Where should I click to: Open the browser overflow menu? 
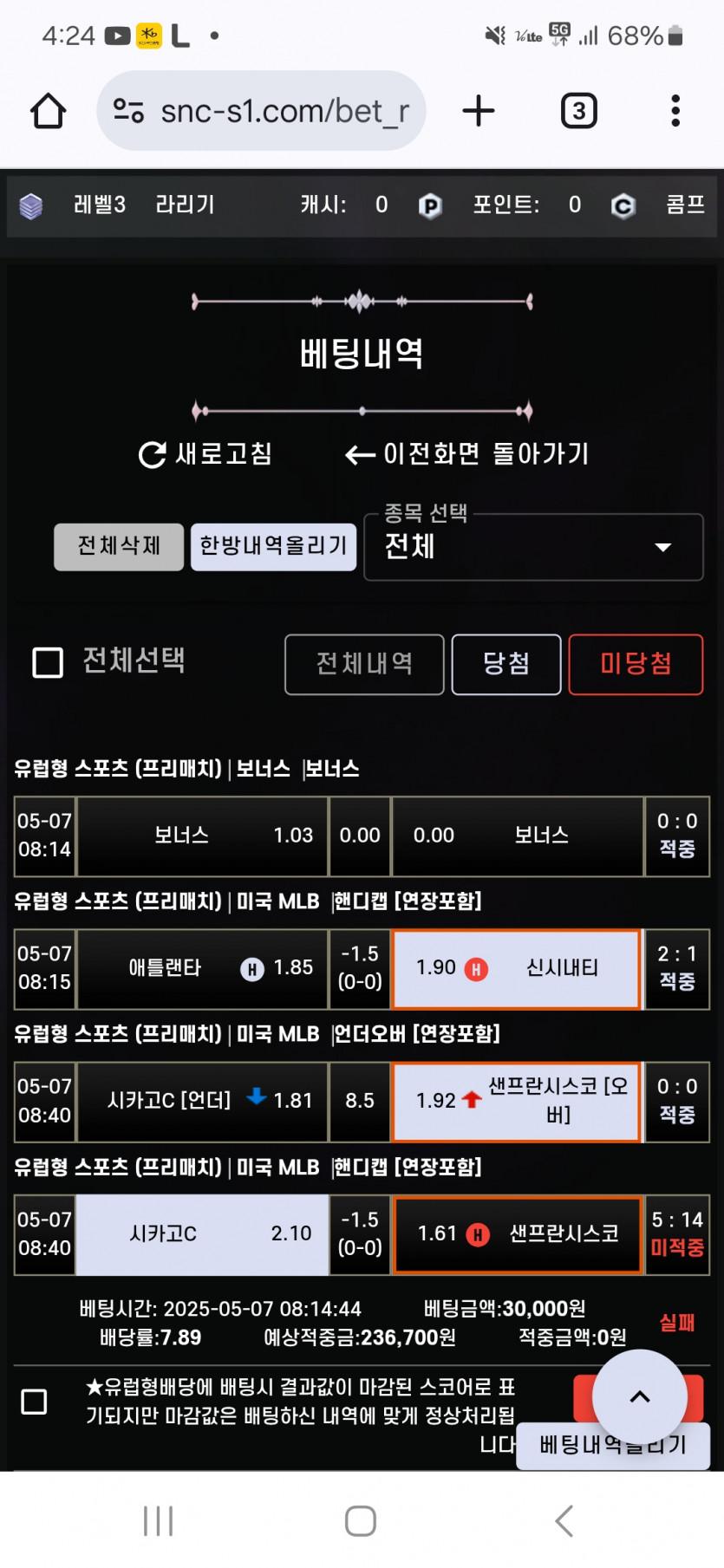(x=675, y=111)
